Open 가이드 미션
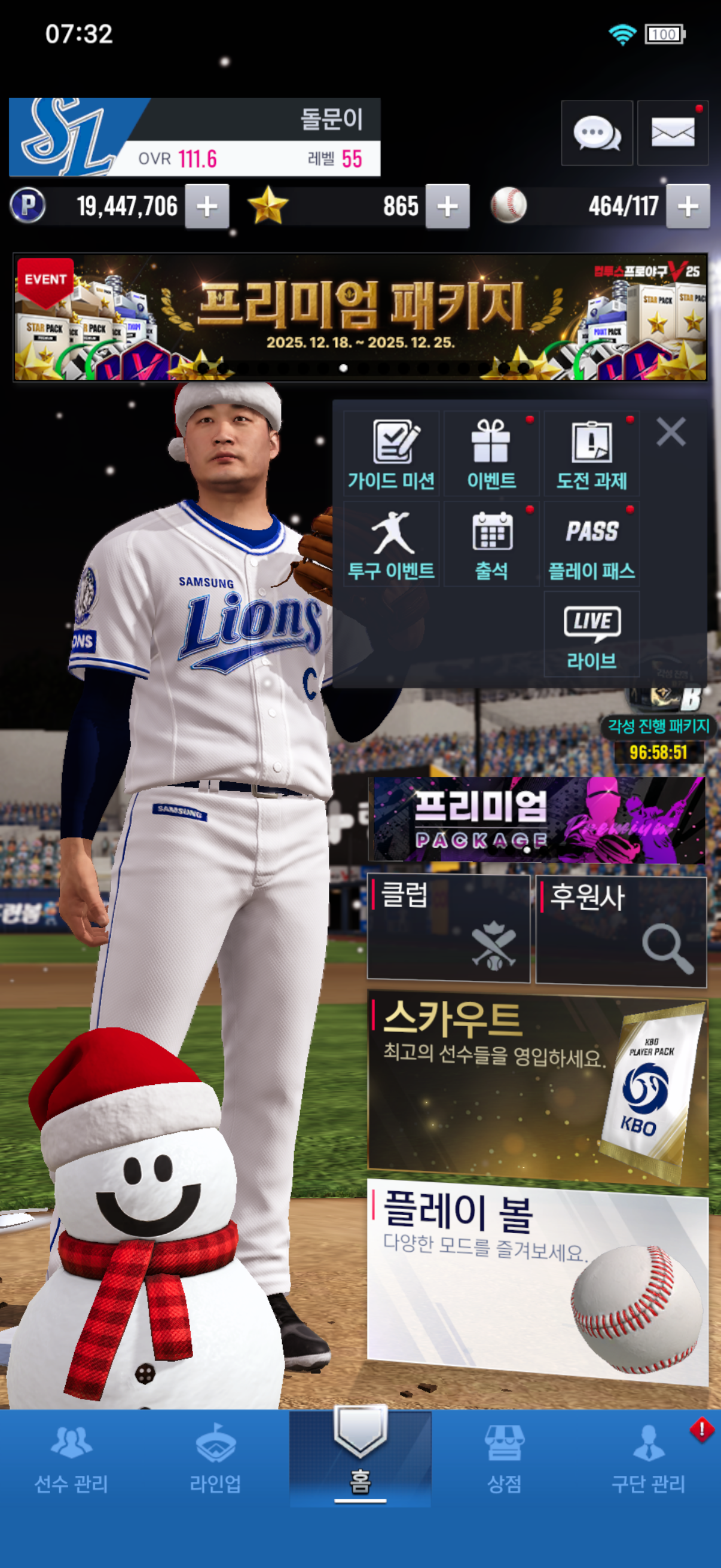Viewport: 721px width, 1568px height. tap(391, 454)
